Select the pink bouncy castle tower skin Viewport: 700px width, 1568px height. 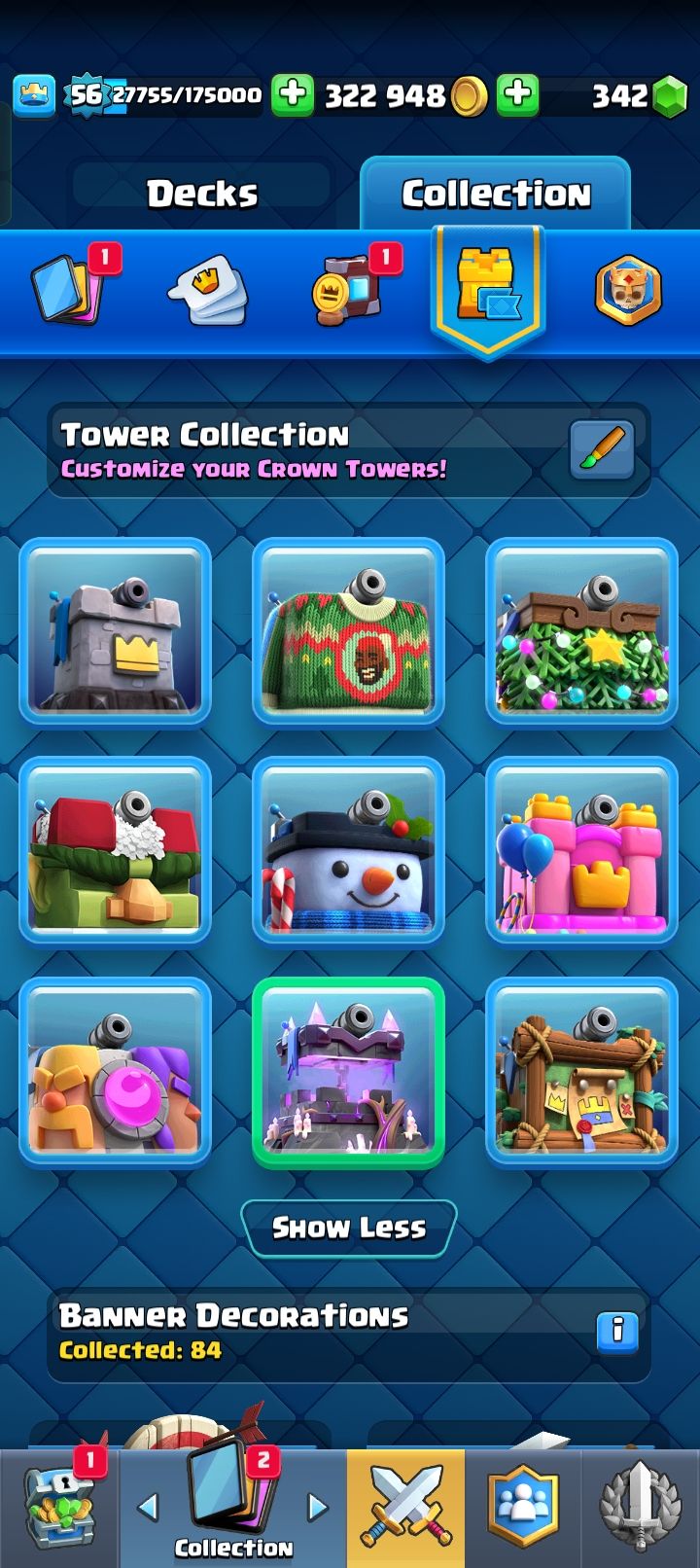[581, 851]
